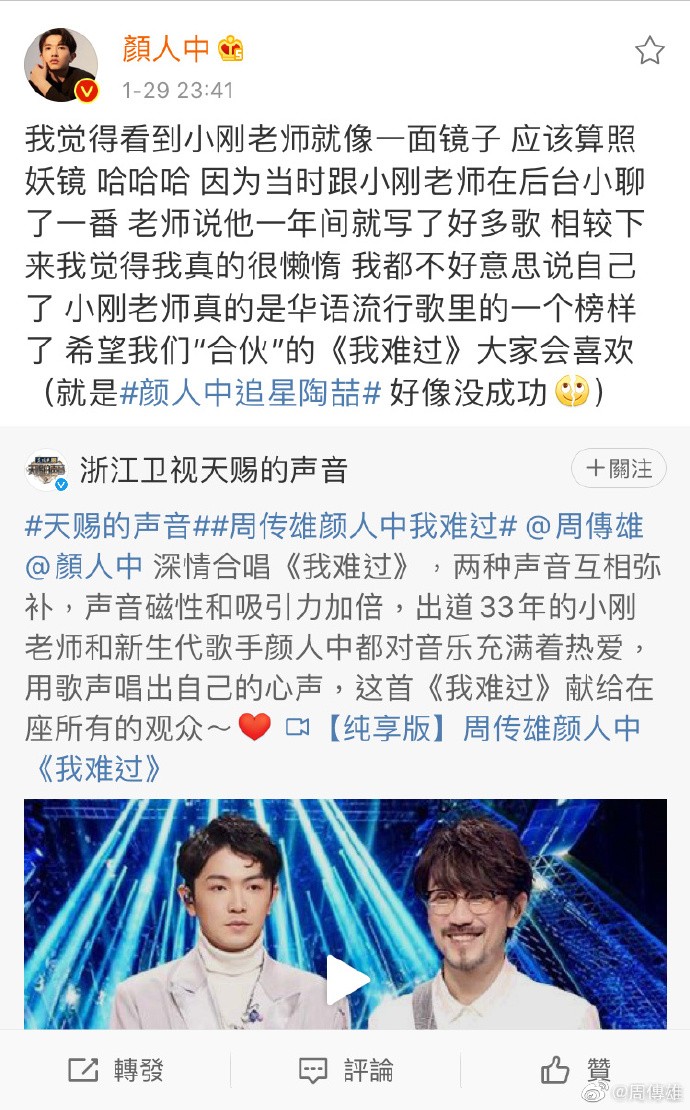Repost this post via 轉發

pyautogui.click(x=115, y=1070)
